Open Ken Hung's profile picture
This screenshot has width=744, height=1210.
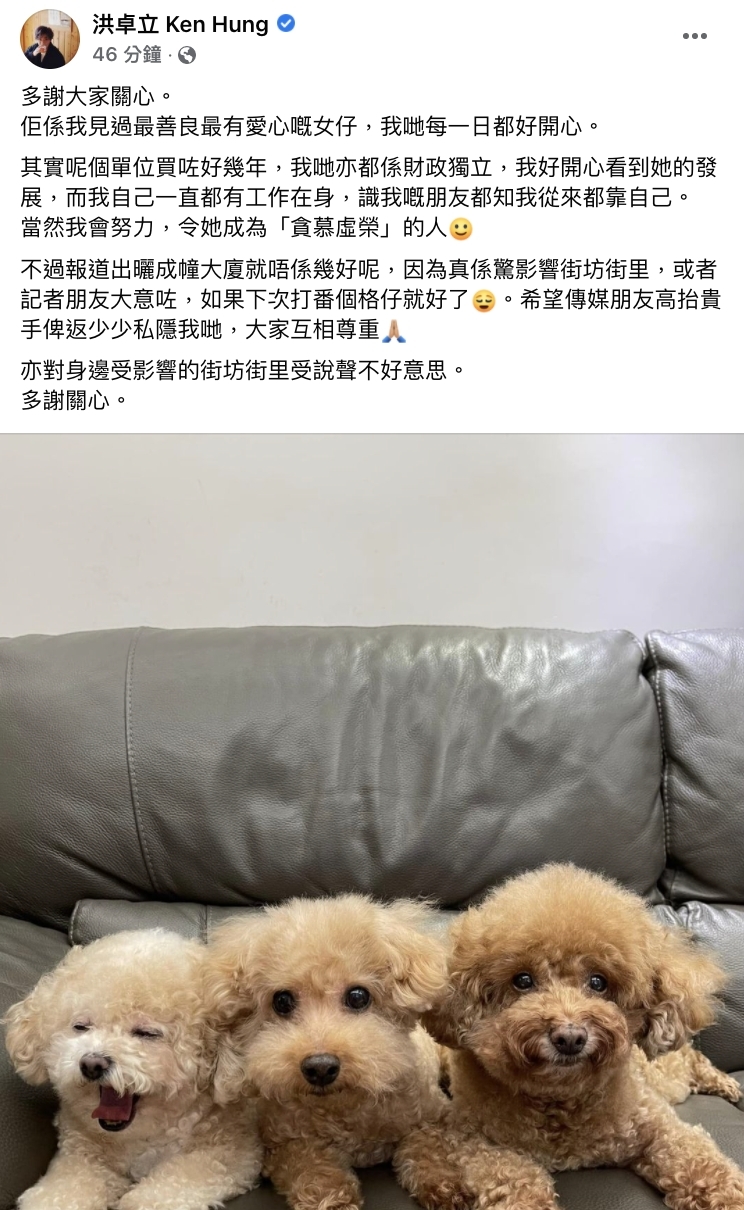tap(49, 39)
